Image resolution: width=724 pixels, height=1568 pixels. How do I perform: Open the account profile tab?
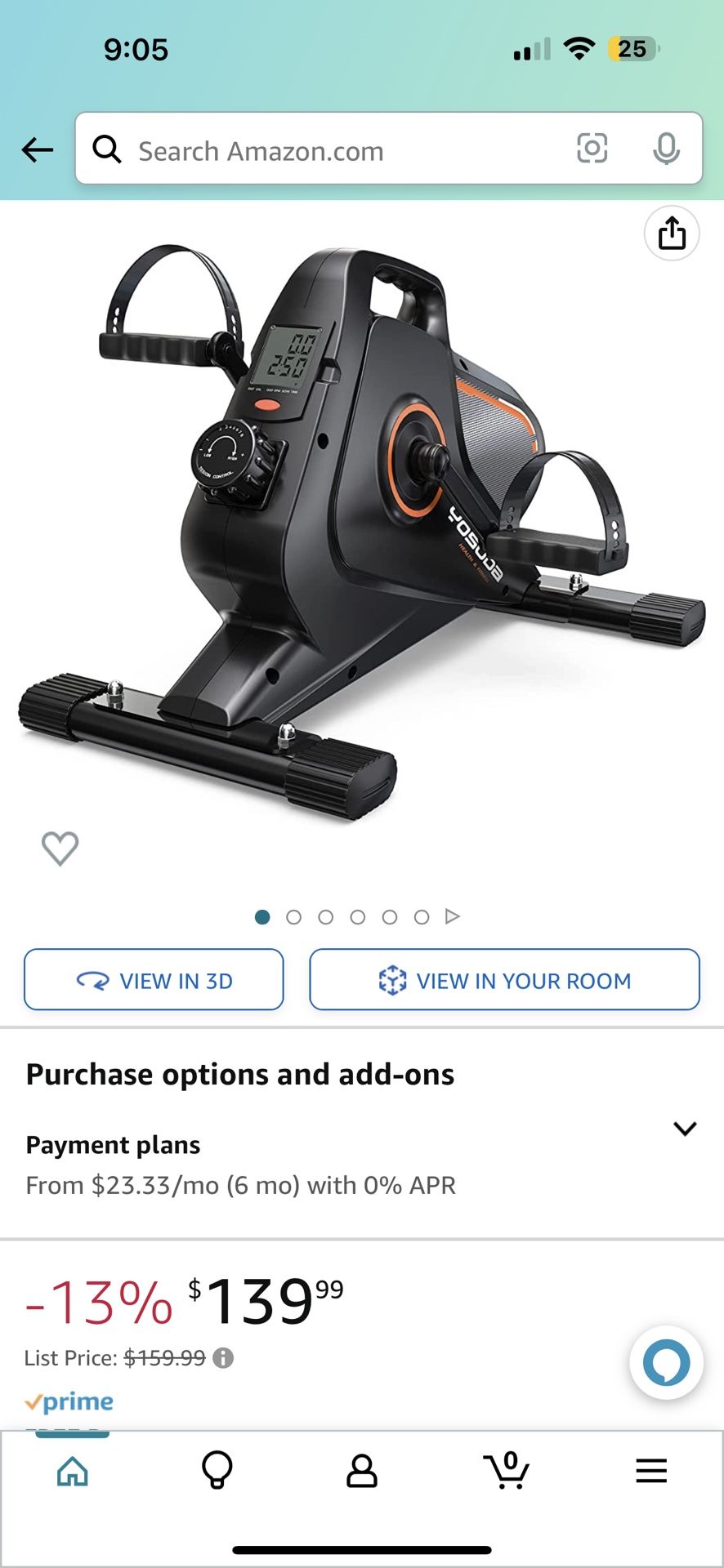[361, 1471]
